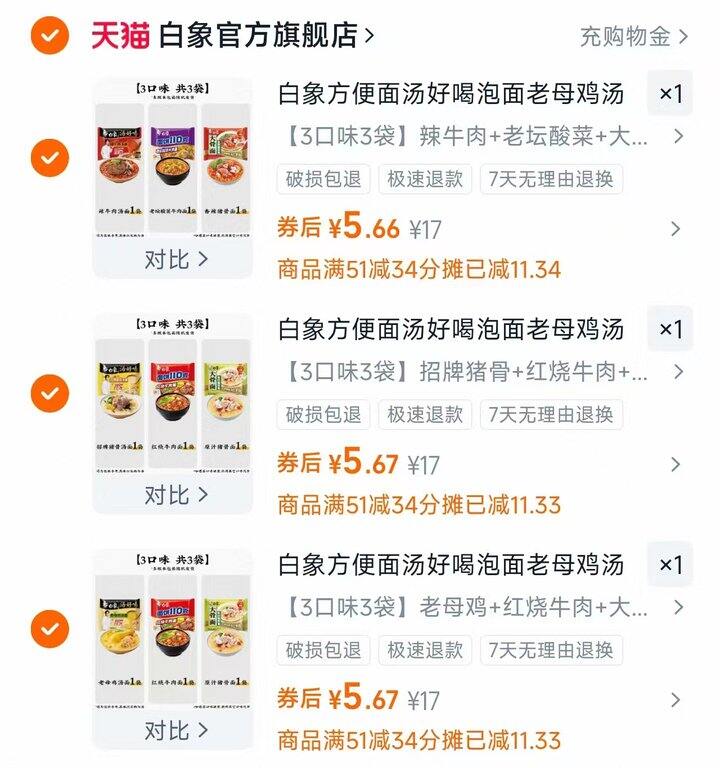Open the 充购物金 link
This screenshot has width=720, height=768.
click(x=634, y=37)
